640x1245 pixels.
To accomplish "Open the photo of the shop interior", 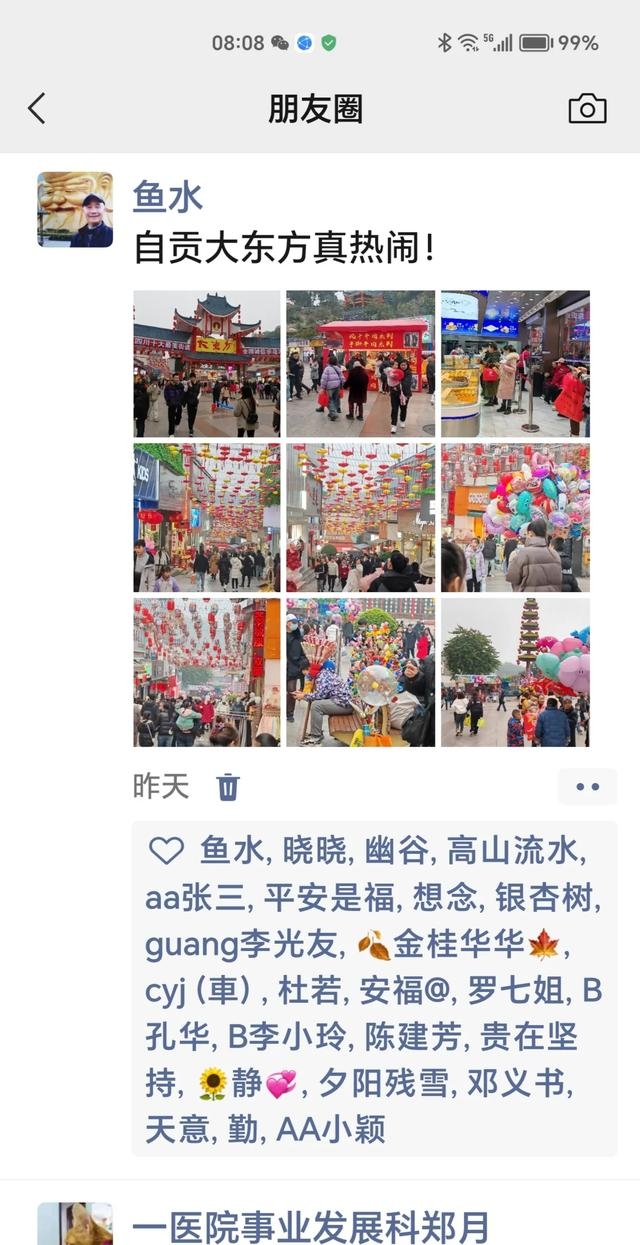I will 515,363.
